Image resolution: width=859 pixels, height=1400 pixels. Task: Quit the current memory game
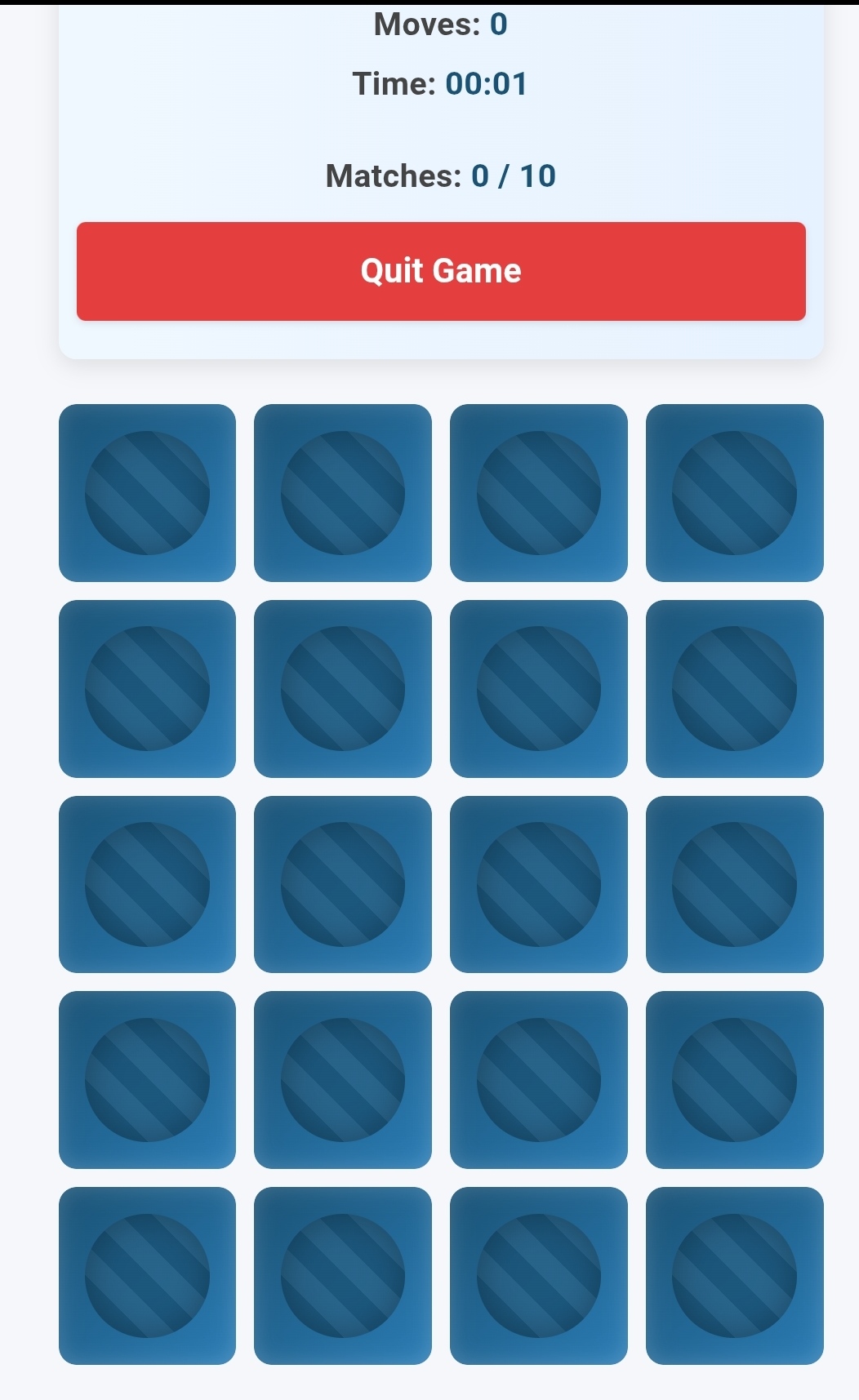(441, 271)
